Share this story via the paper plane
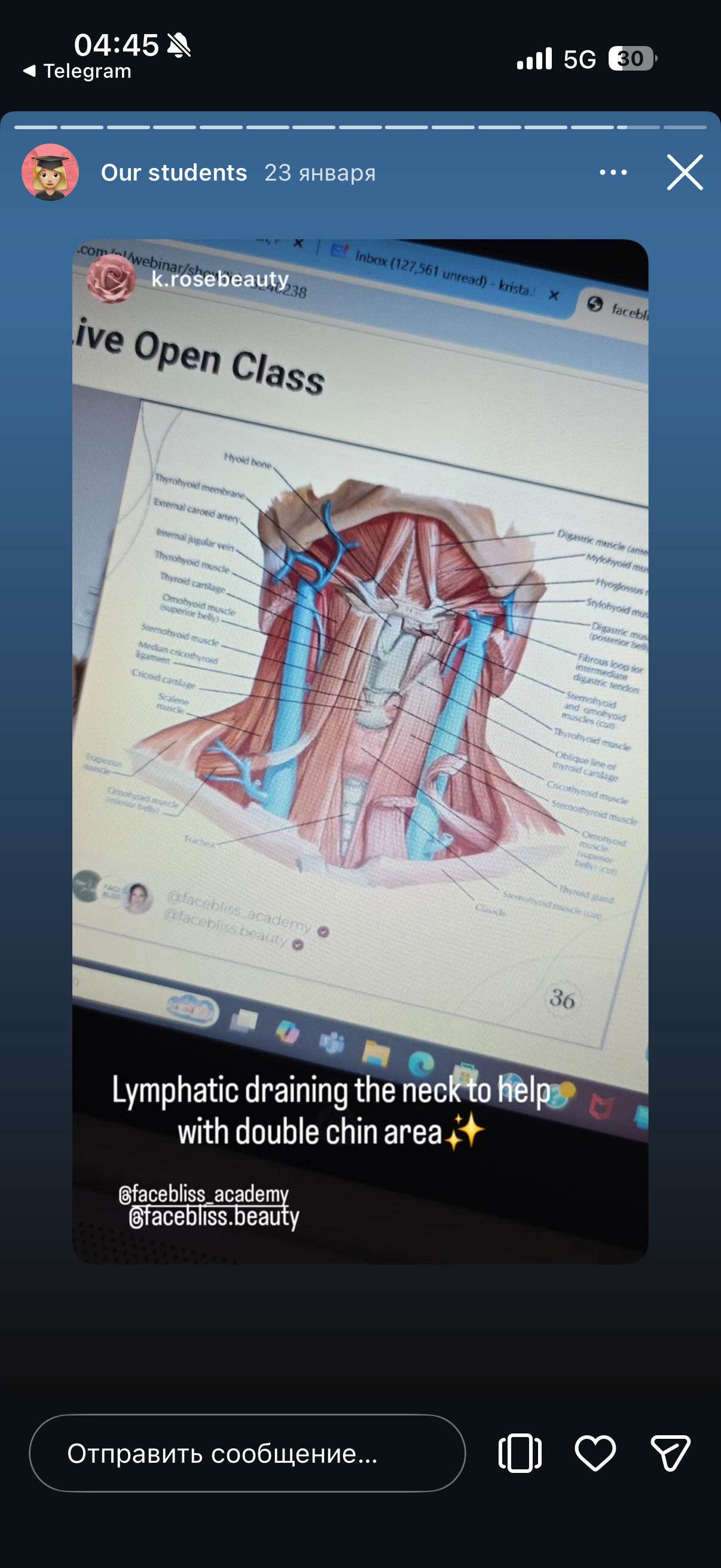This screenshot has width=721, height=1568. (670, 1453)
